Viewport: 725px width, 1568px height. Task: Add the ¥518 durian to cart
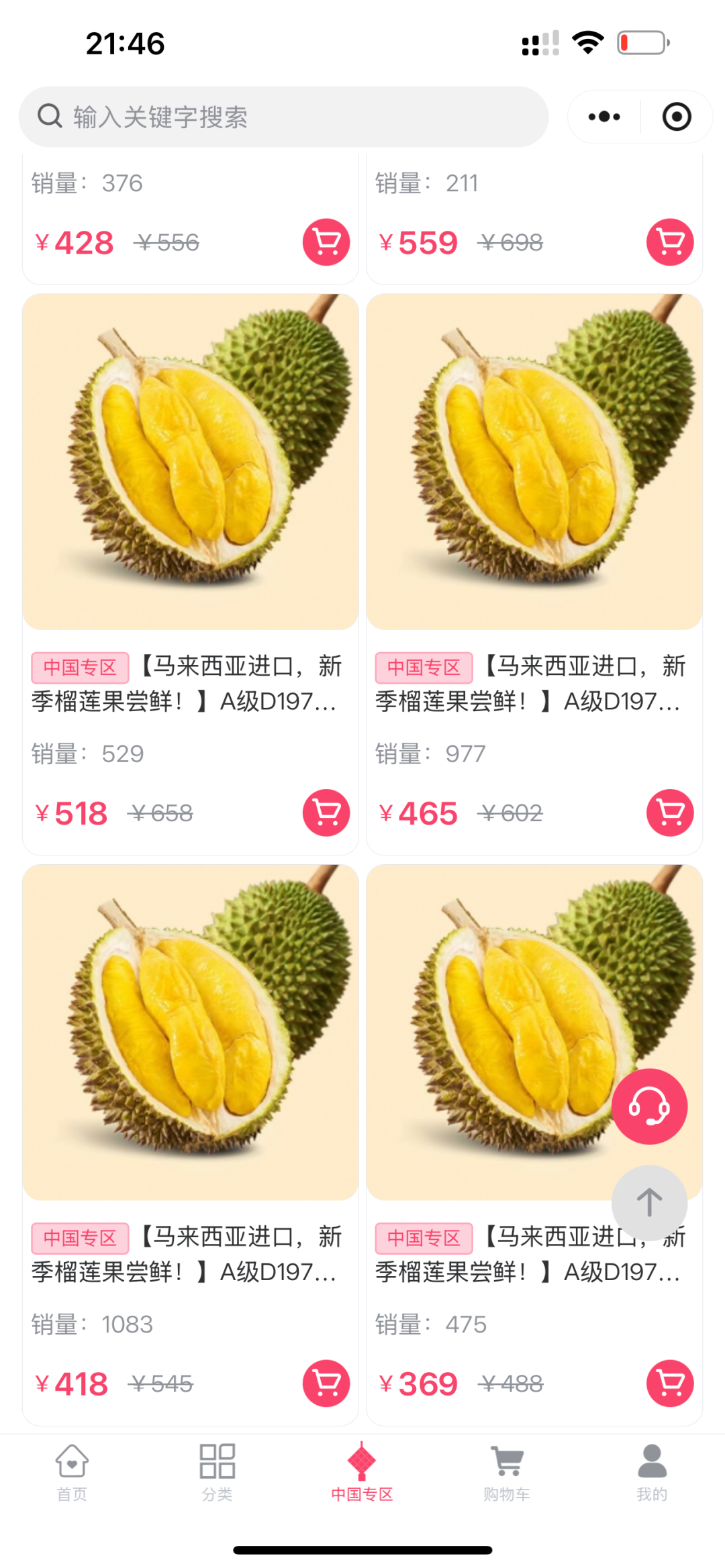pyautogui.click(x=326, y=813)
